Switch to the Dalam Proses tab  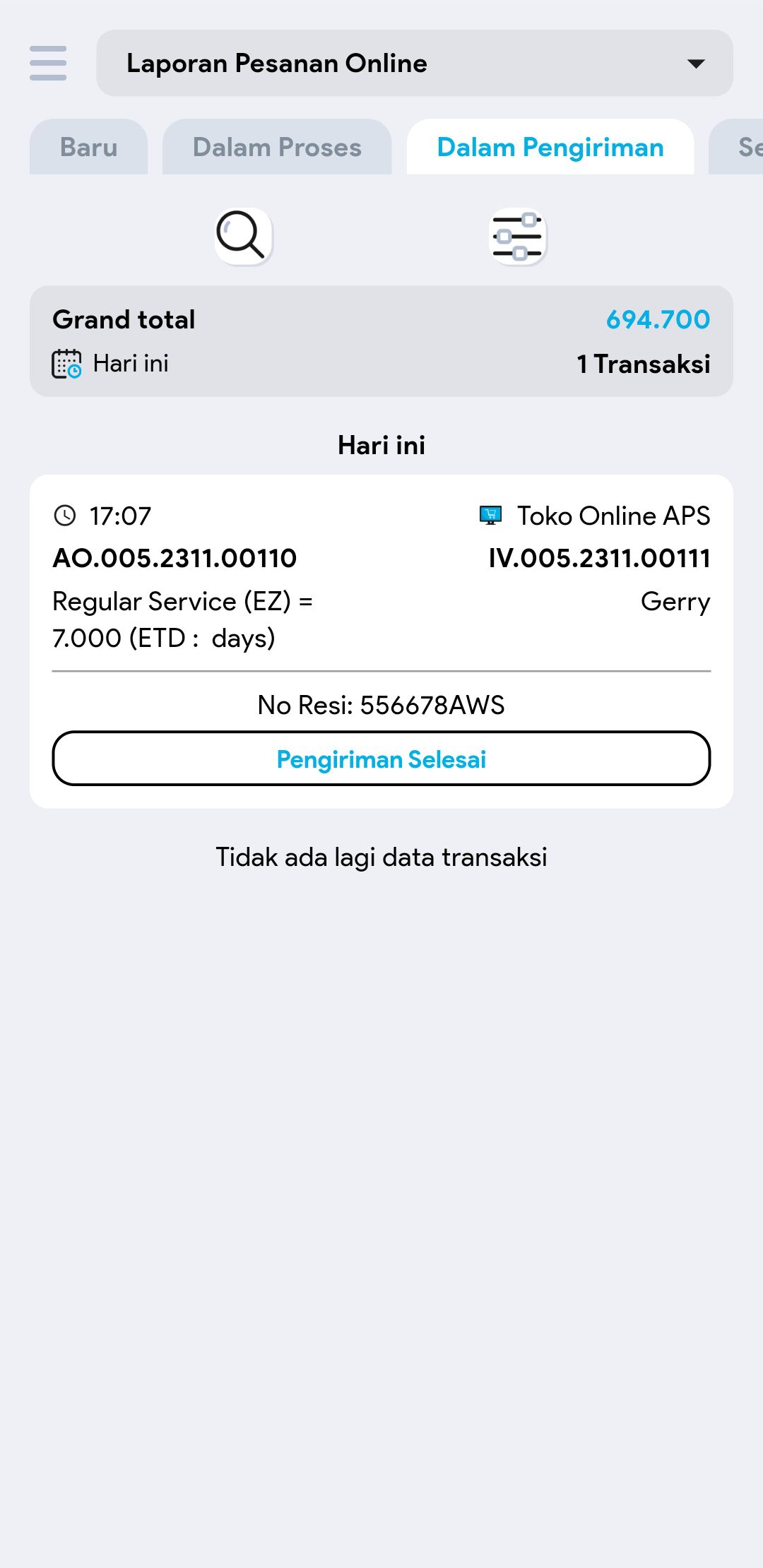pyautogui.click(x=277, y=147)
